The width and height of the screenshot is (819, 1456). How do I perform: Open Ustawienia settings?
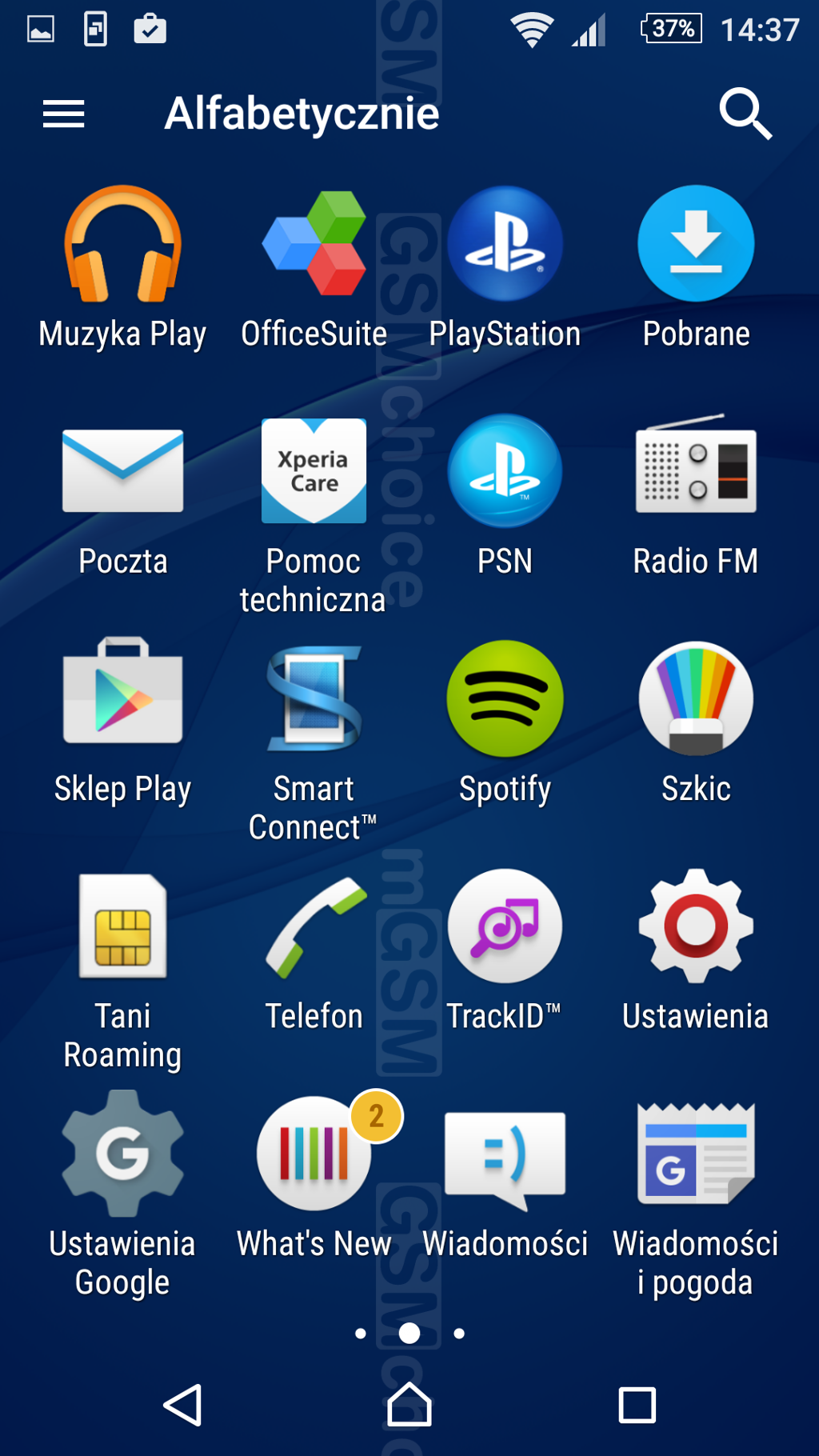[696, 927]
